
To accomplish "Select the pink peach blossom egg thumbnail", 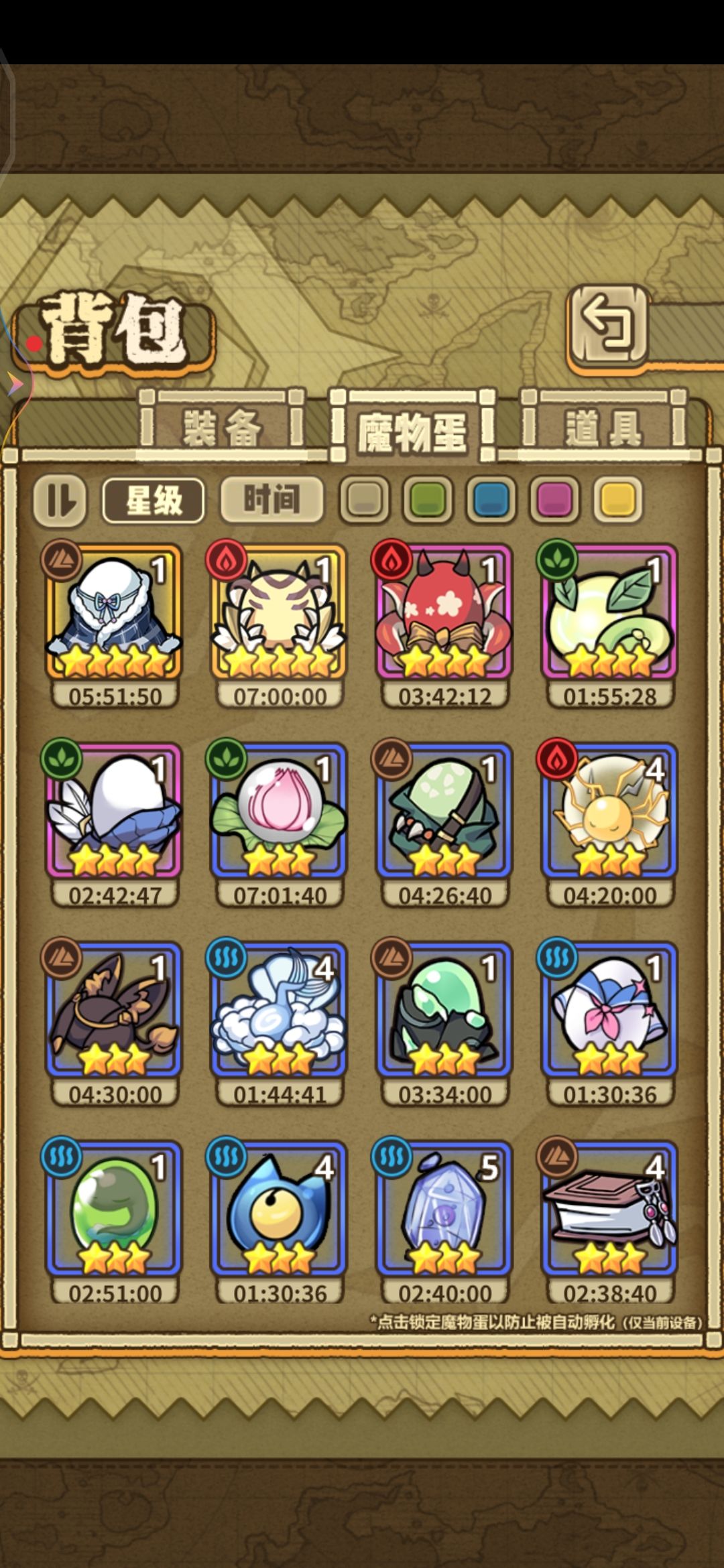I will [278, 823].
